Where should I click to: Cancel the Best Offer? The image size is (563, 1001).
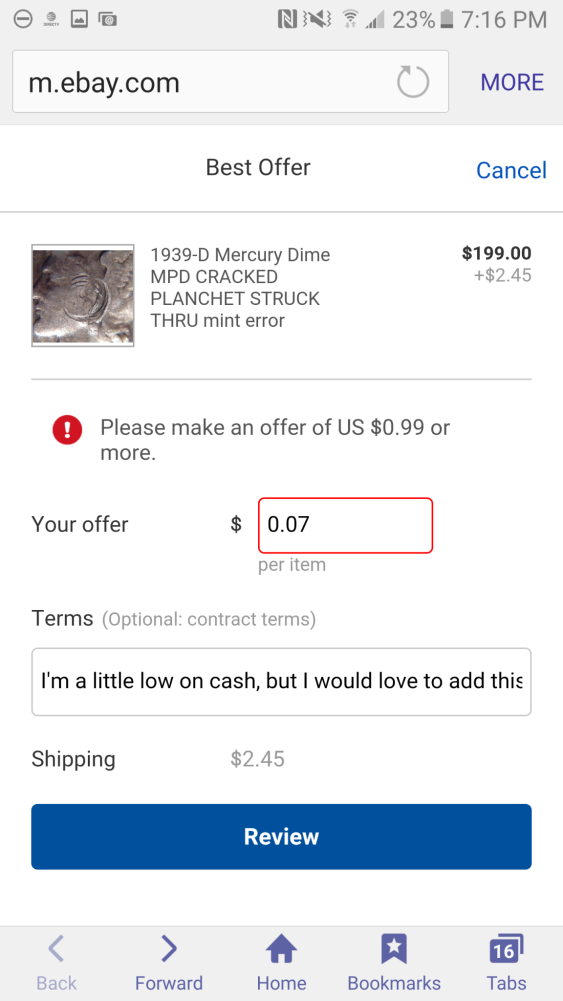point(511,170)
